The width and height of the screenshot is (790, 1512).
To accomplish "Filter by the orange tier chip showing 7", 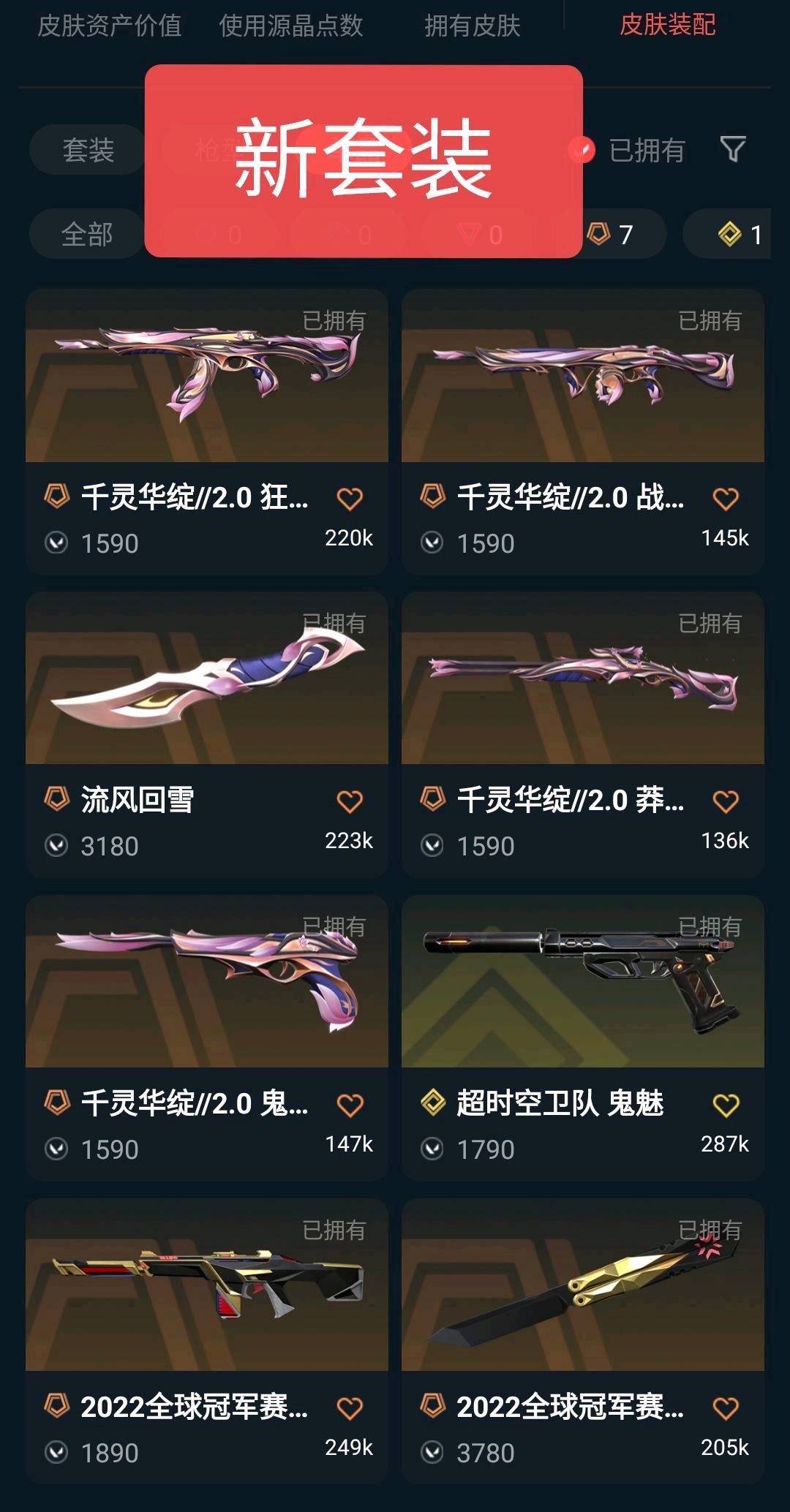I will [612, 234].
